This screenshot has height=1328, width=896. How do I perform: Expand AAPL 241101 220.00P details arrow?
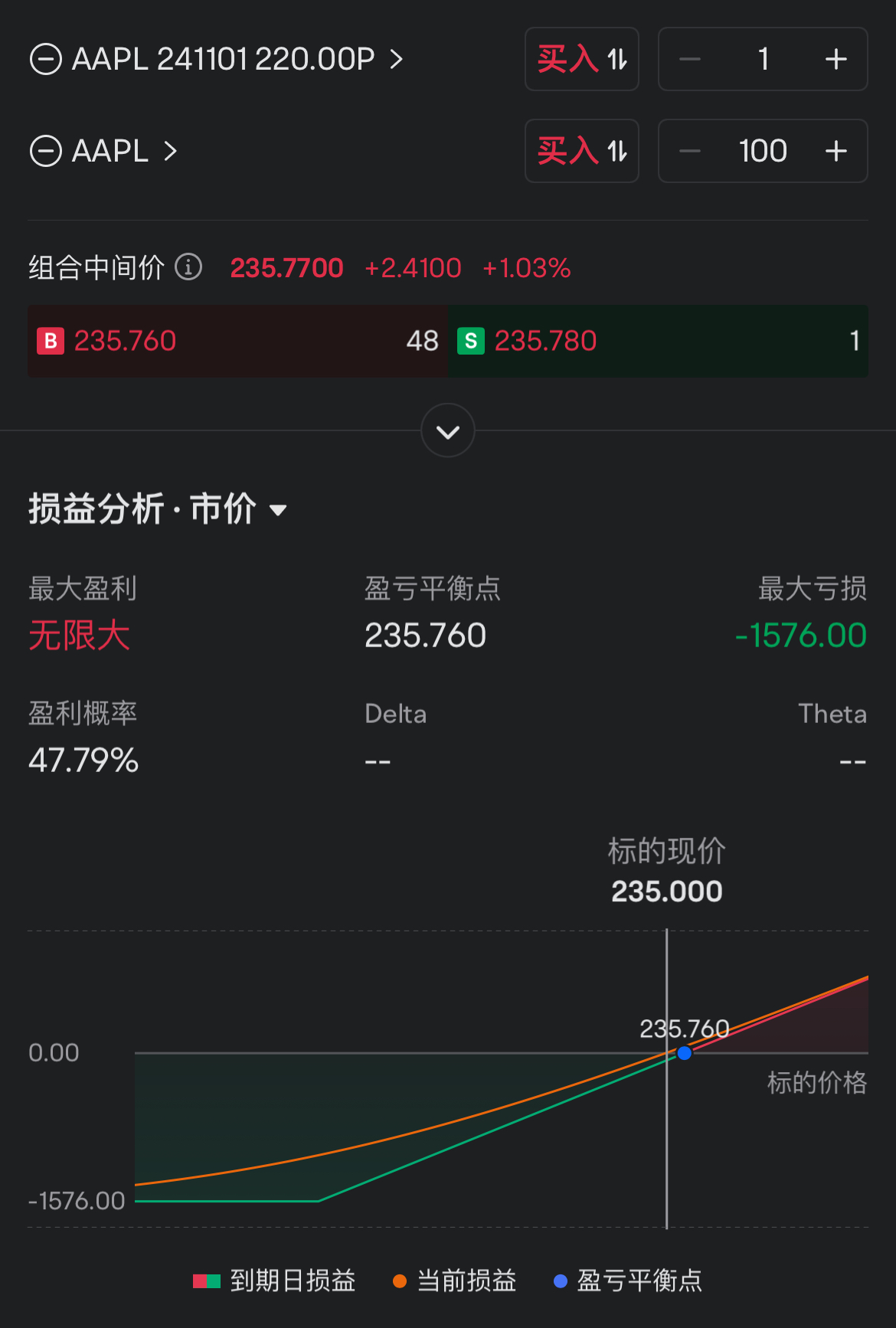(x=397, y=59)
